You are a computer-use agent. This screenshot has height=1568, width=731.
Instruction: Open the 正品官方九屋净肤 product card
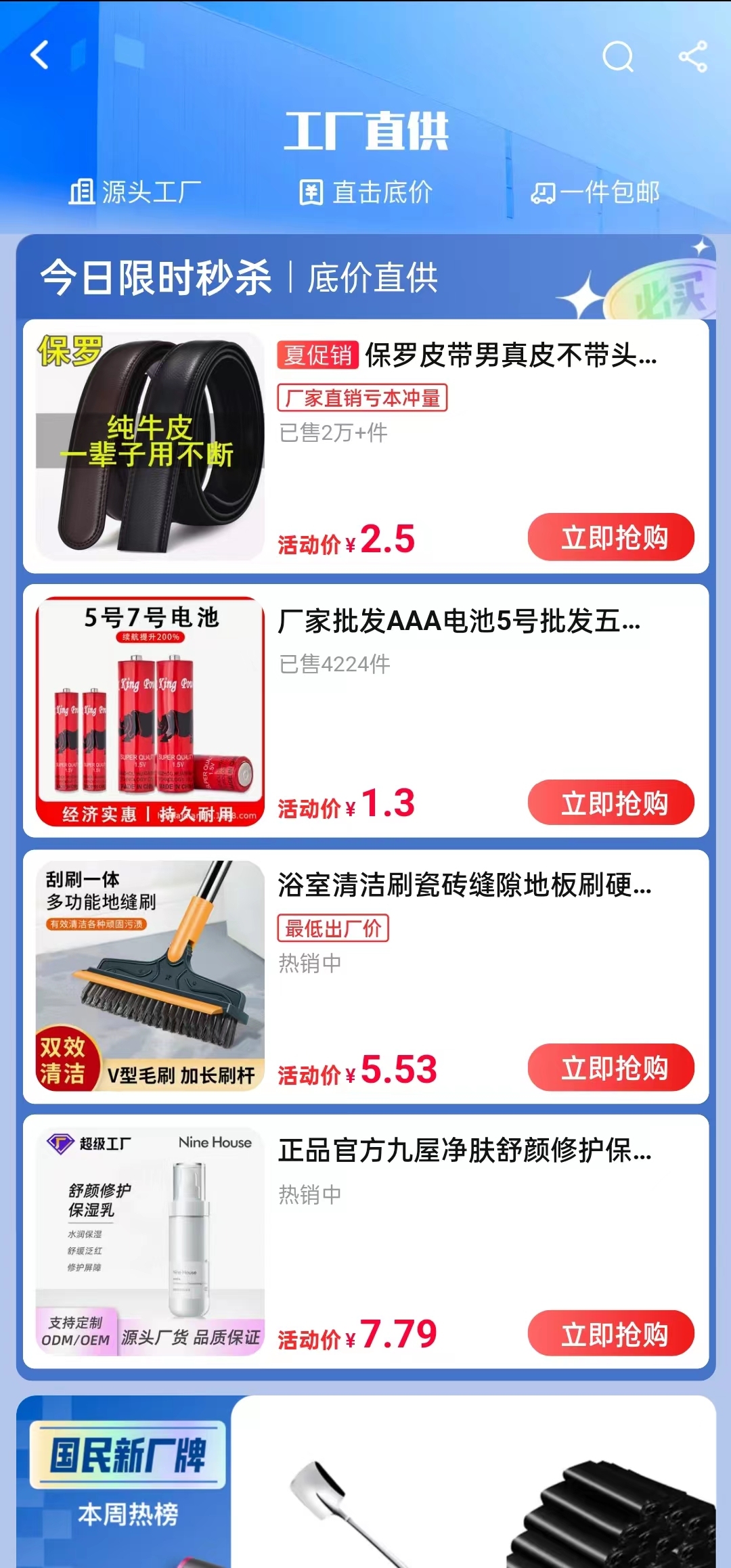(365, 1241)
